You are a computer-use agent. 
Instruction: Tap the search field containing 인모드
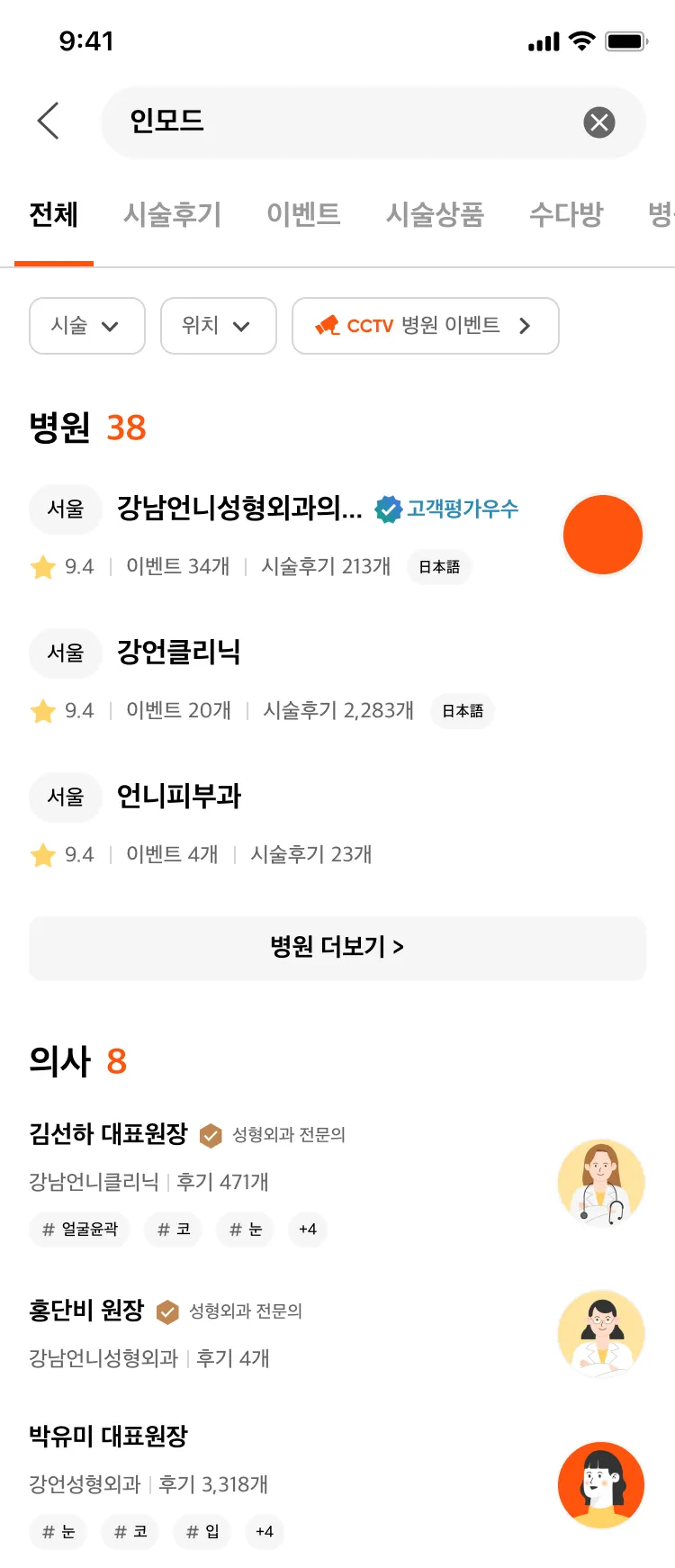pyautogui.click(x=342, y=122)
